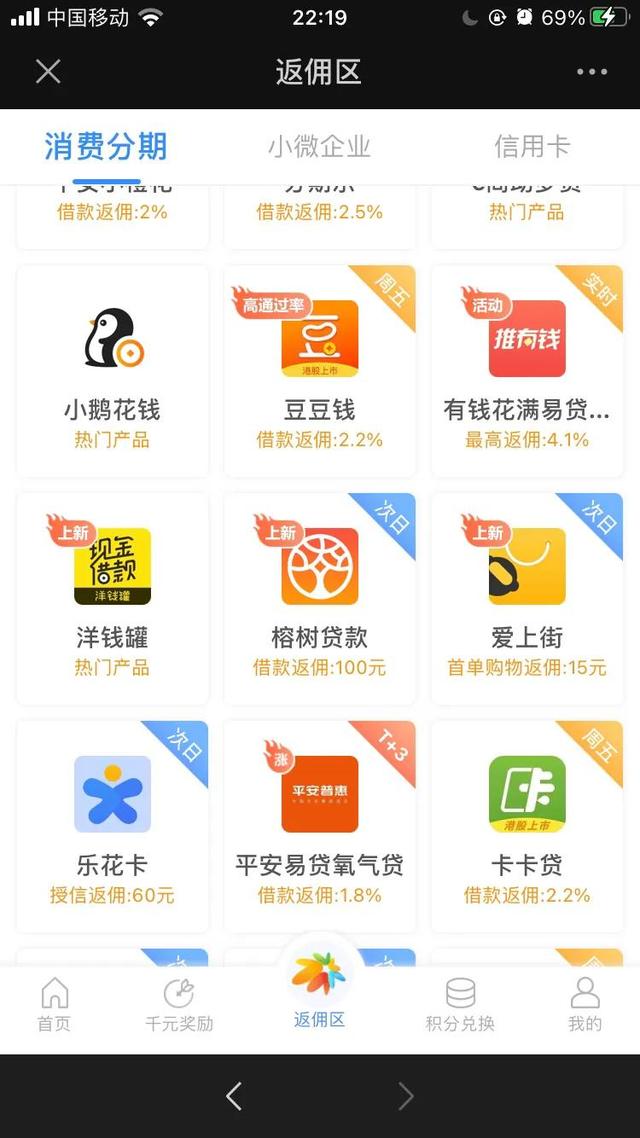The image size is (640, 1138).
Task: Close the 返佣区 page
Action: pos(48,72)
